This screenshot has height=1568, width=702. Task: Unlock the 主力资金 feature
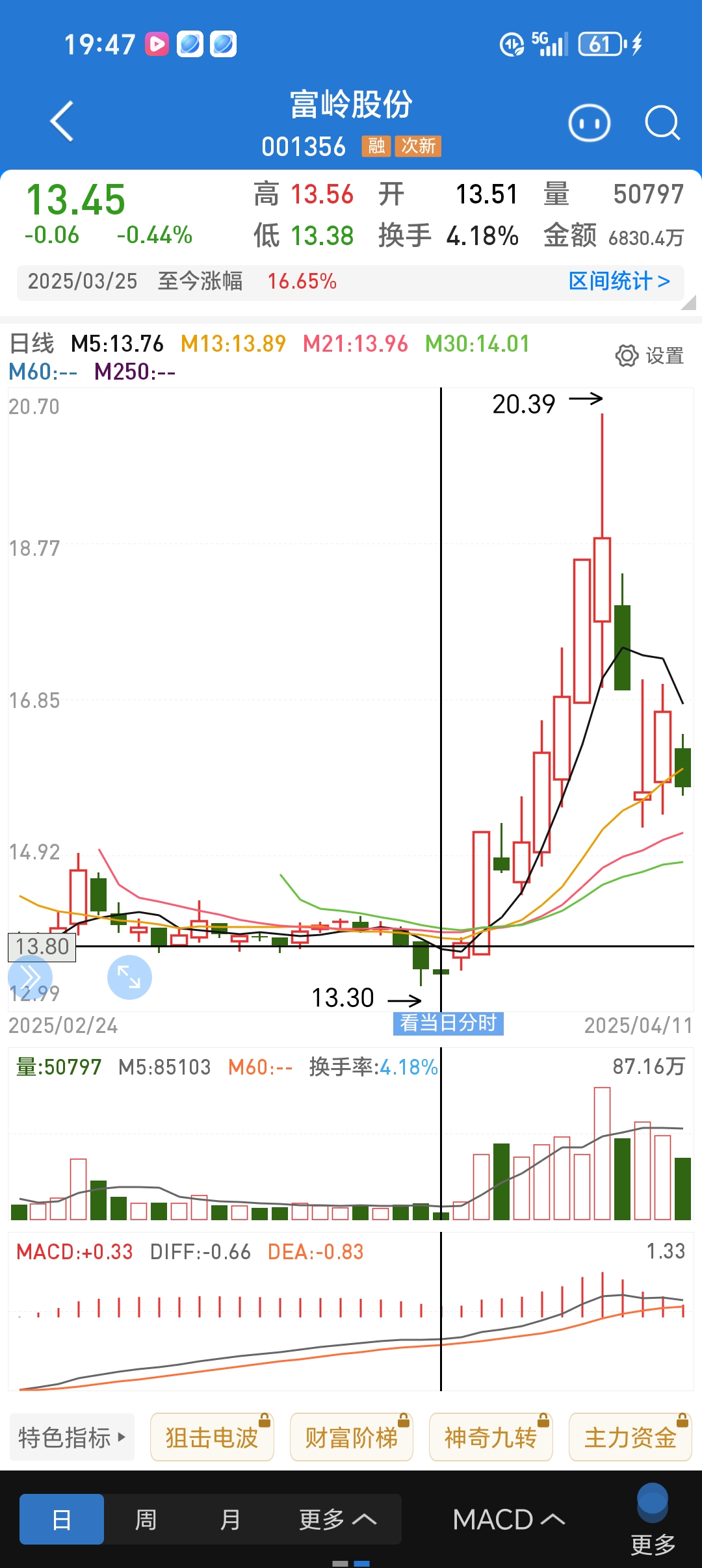pos(630,1436)
